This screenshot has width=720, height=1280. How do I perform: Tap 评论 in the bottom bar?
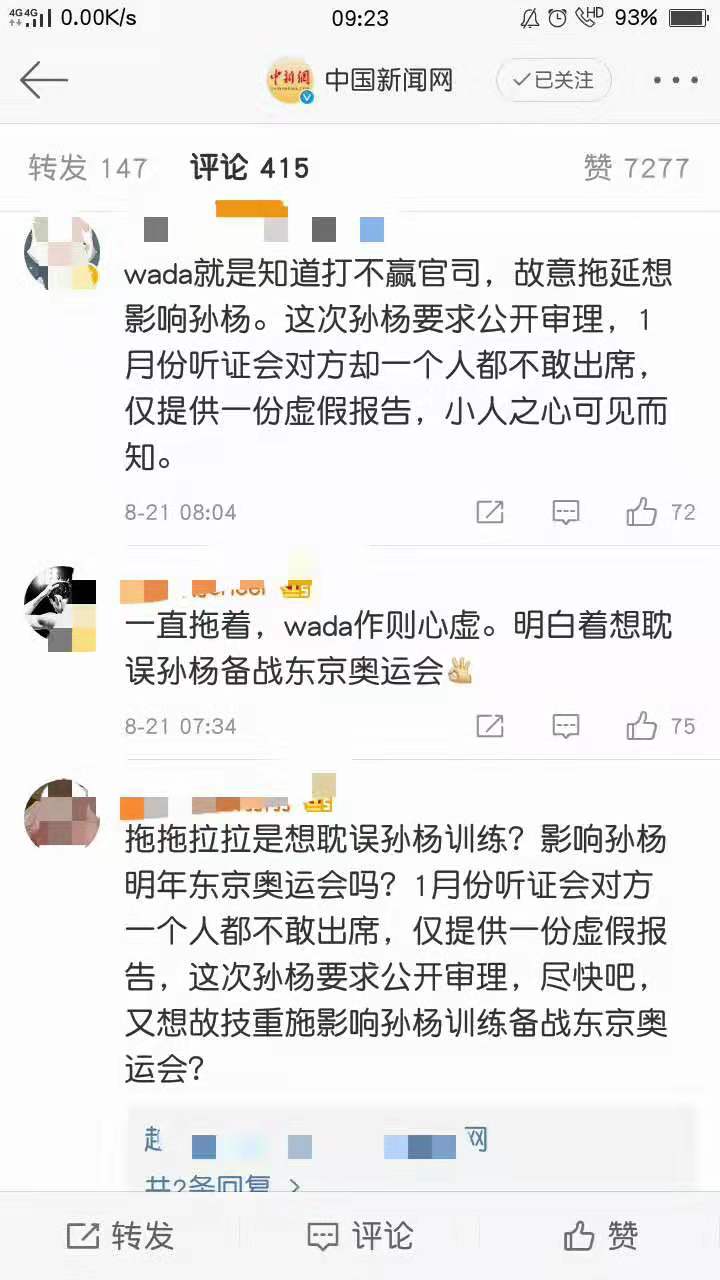360,1236
